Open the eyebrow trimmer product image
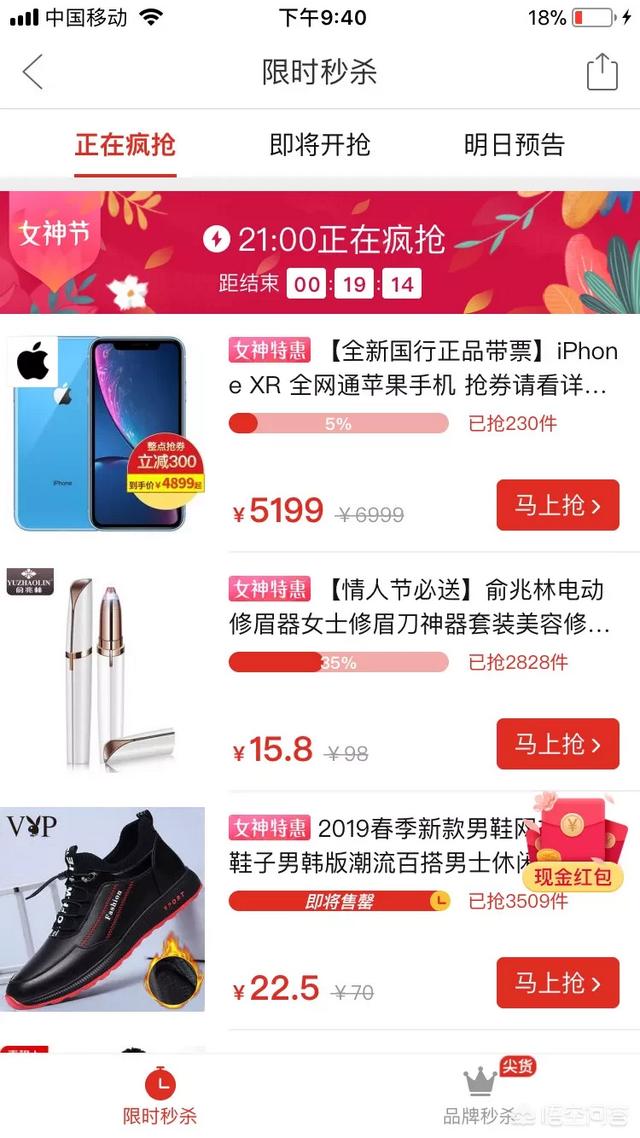 point(103,671)
